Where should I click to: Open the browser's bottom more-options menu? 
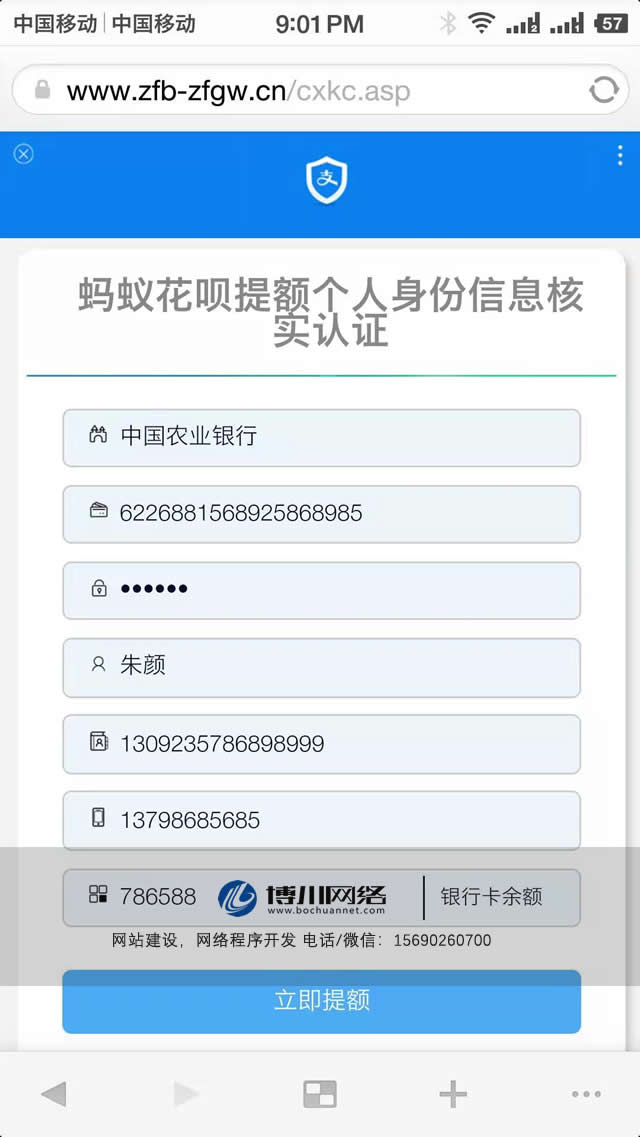(586, 1094)
